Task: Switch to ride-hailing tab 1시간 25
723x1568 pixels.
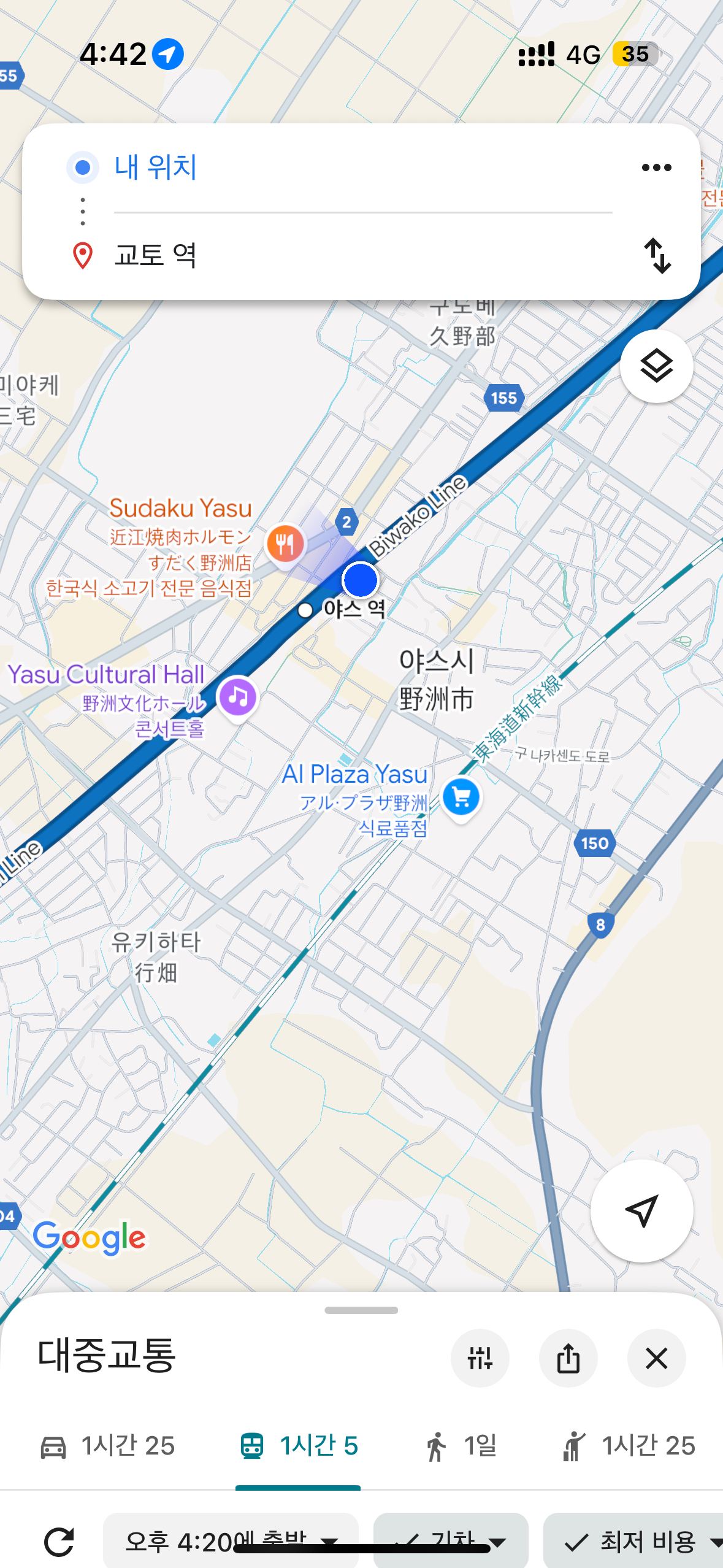Action: pos(628,1447)
